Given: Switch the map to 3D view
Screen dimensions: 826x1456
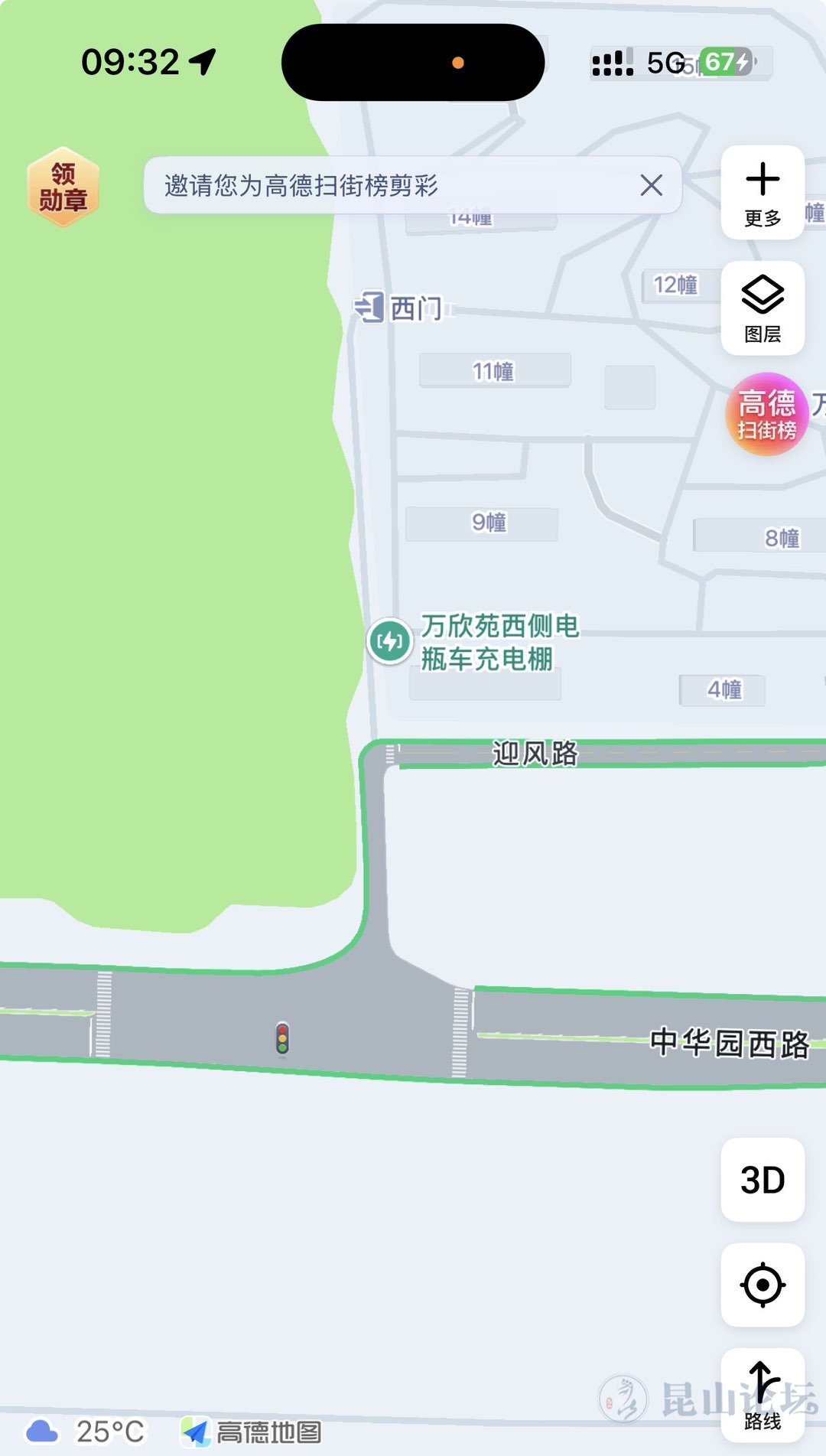Looking at the screenshot, I should click(x=763, y=1179).
